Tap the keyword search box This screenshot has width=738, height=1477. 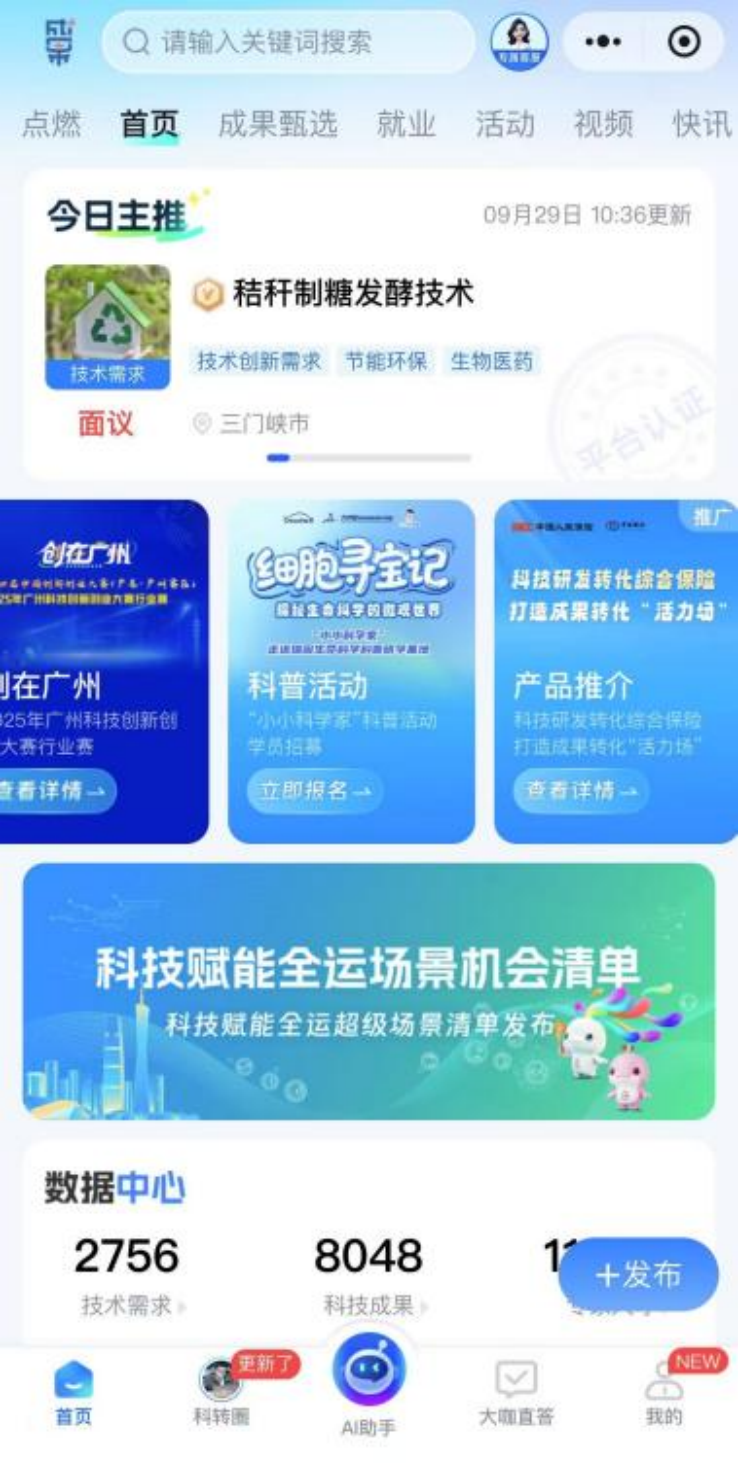288,42
